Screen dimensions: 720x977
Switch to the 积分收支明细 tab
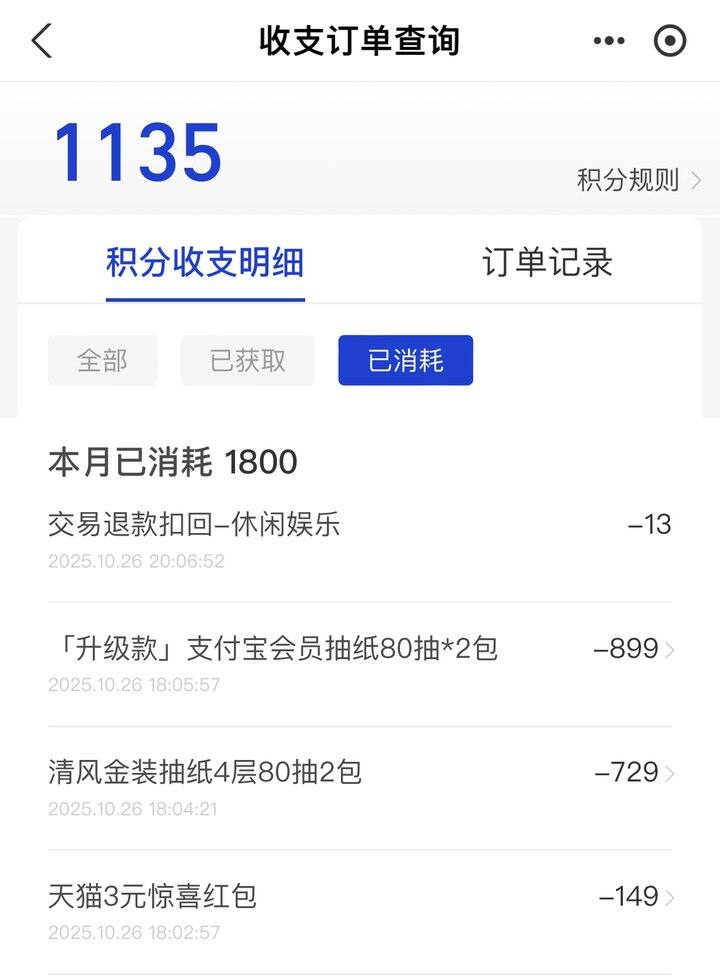point(203,262)
